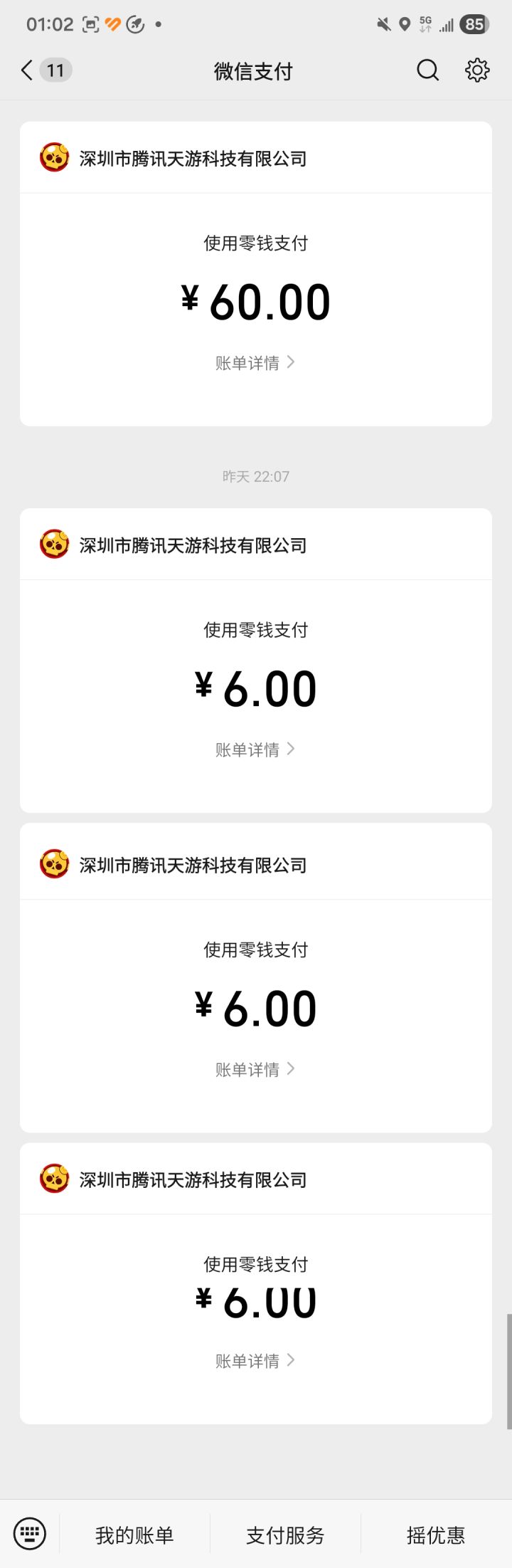Screen dimensions: 512x1568
Task: View 账单详情 for the ¥60.00 payment
Action: [255, 363]
